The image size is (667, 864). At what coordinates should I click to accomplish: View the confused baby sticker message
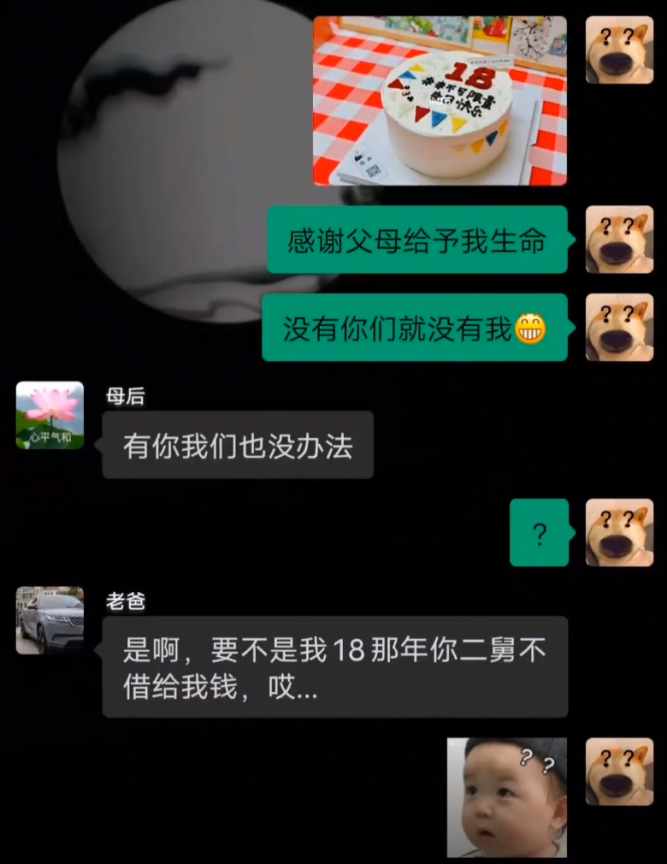pyautogui.click(x=507, y=797)
